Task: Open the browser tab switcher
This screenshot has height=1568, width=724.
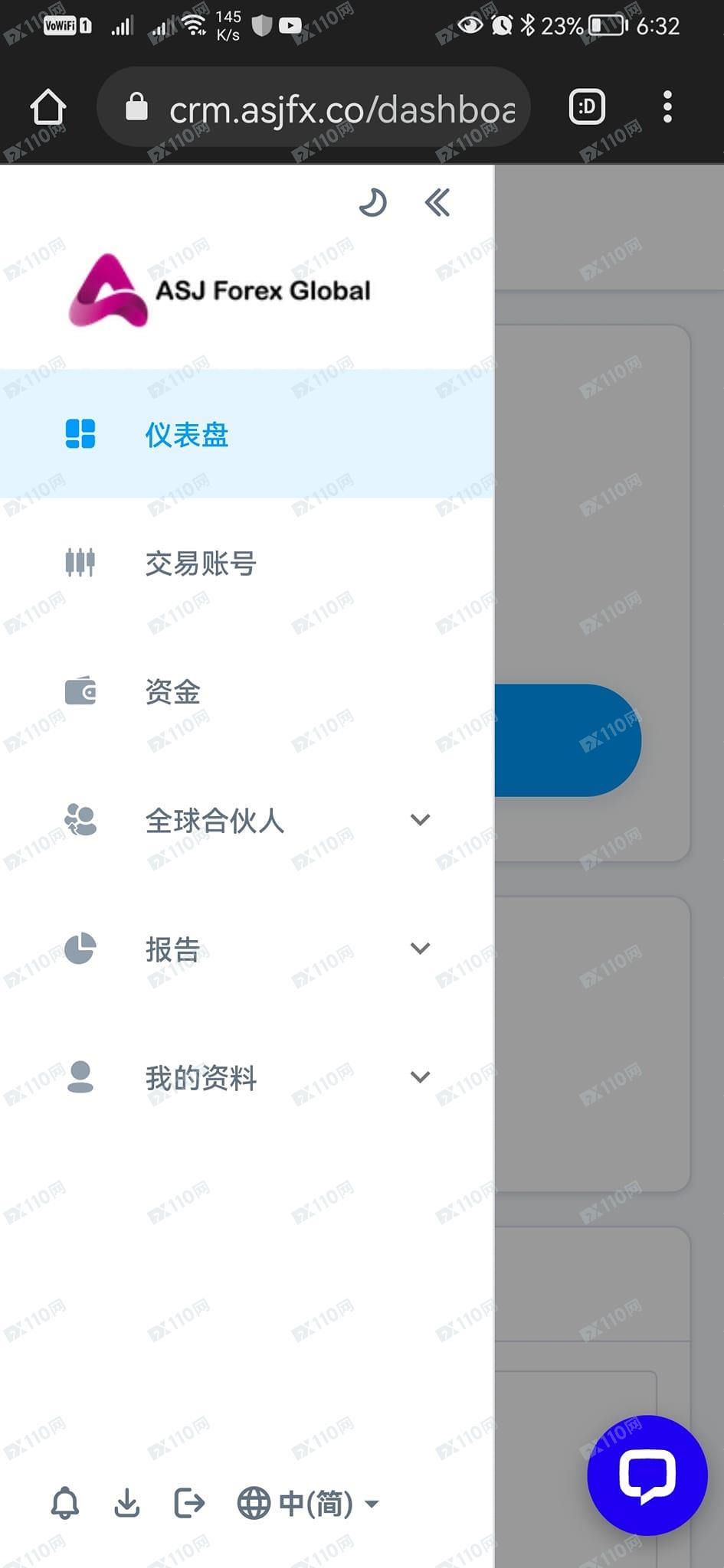Action: click(x=587, y=106)
